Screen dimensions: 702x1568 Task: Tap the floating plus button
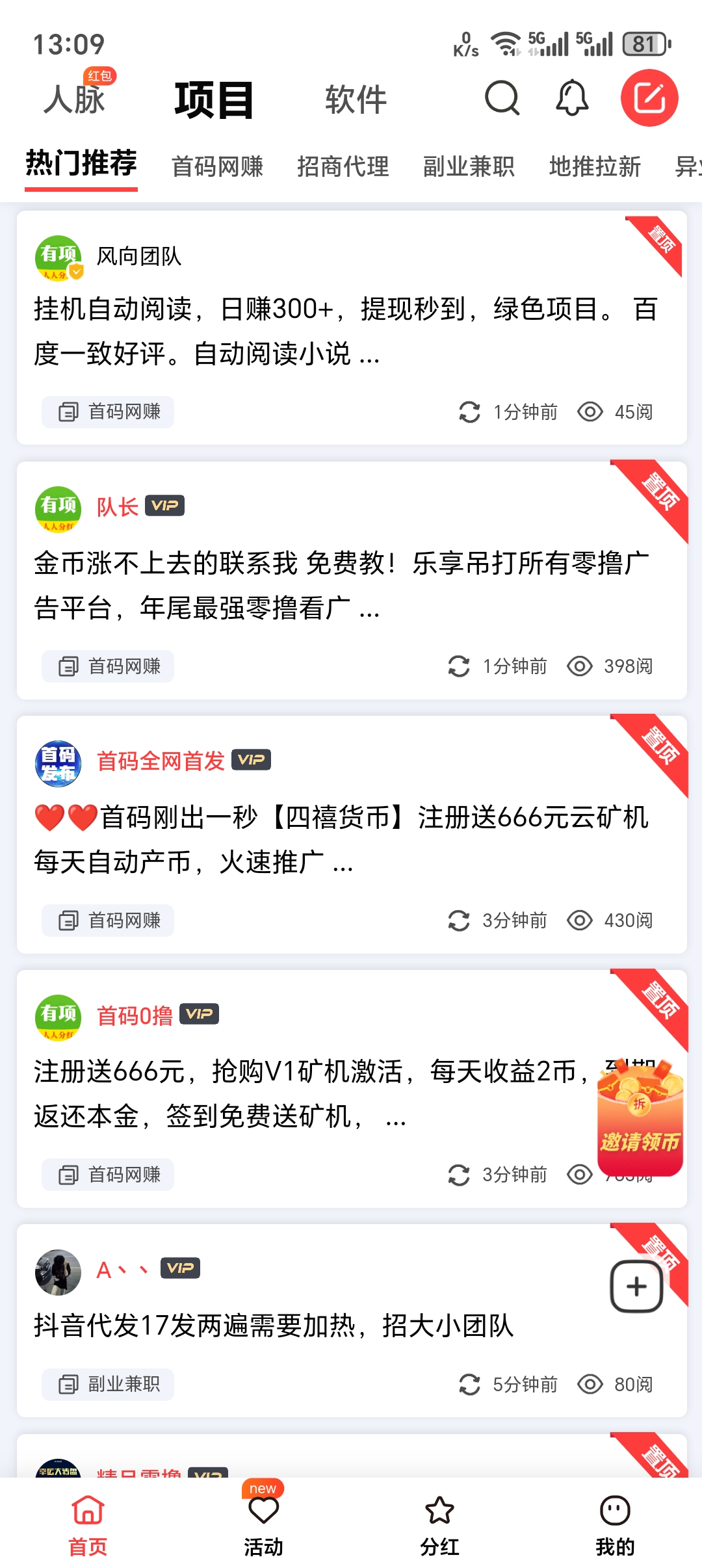click(x=636, y=1287)
